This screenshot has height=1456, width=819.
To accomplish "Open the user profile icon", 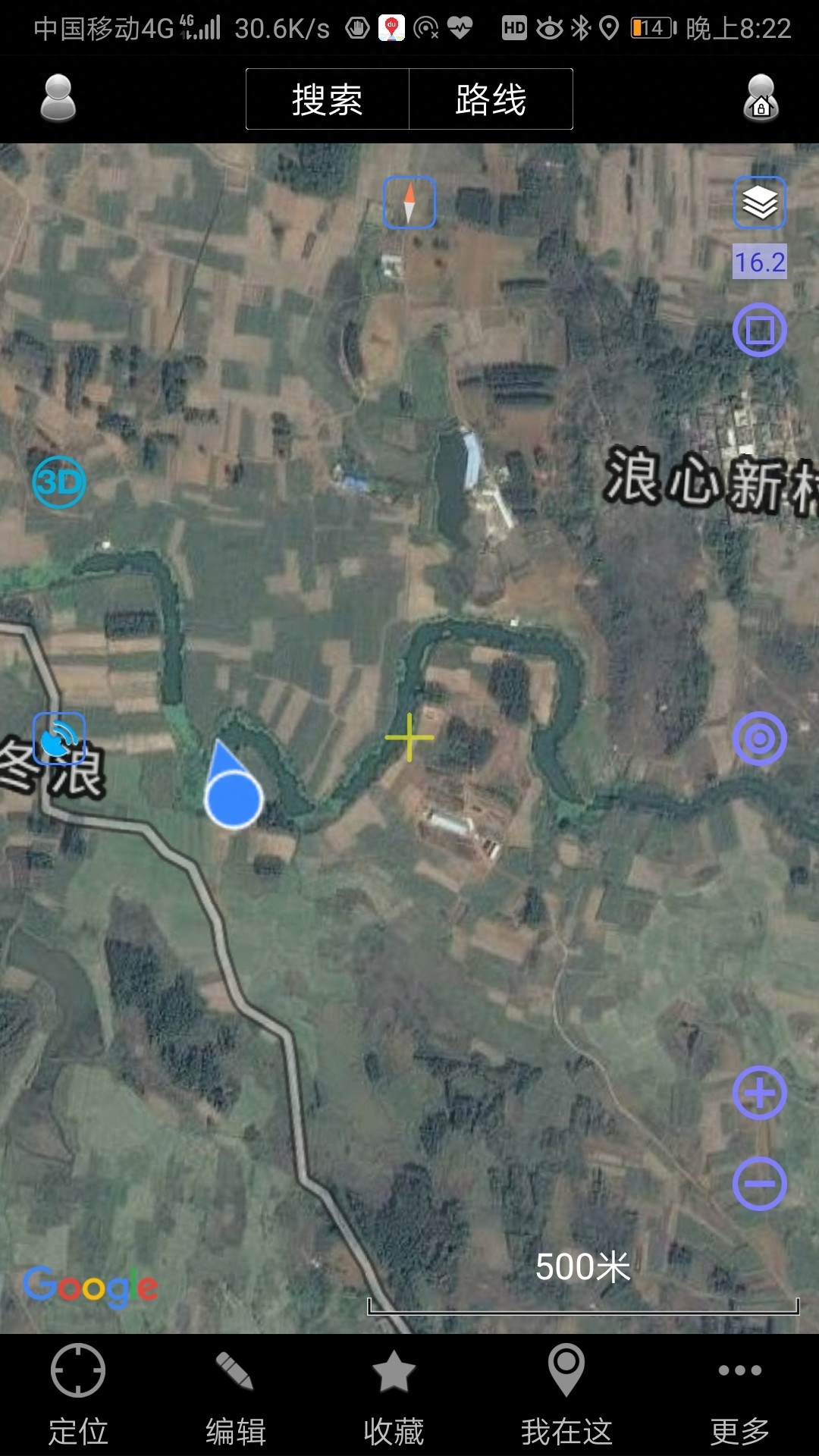I will [58, 98].
